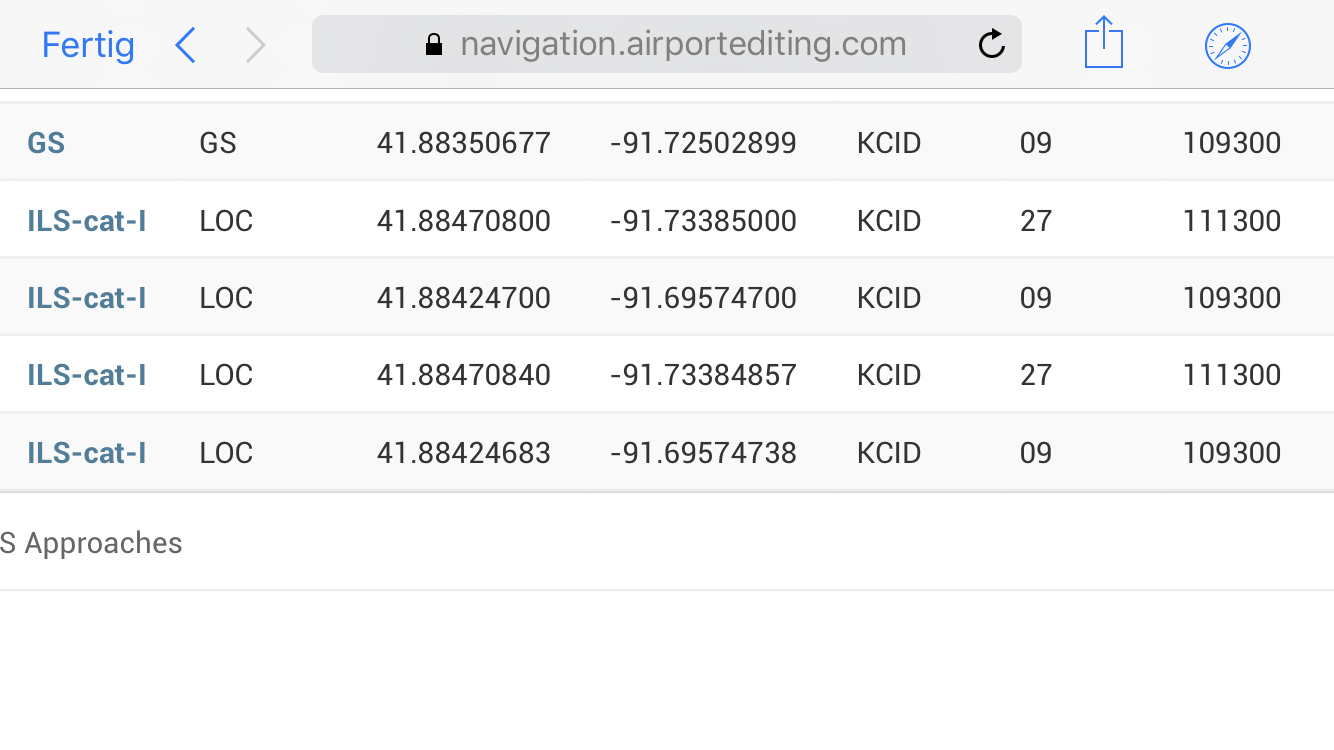Tap Fertig to close the browser
The height and width of the screenshot is (750, 1334).
[88, 45]
